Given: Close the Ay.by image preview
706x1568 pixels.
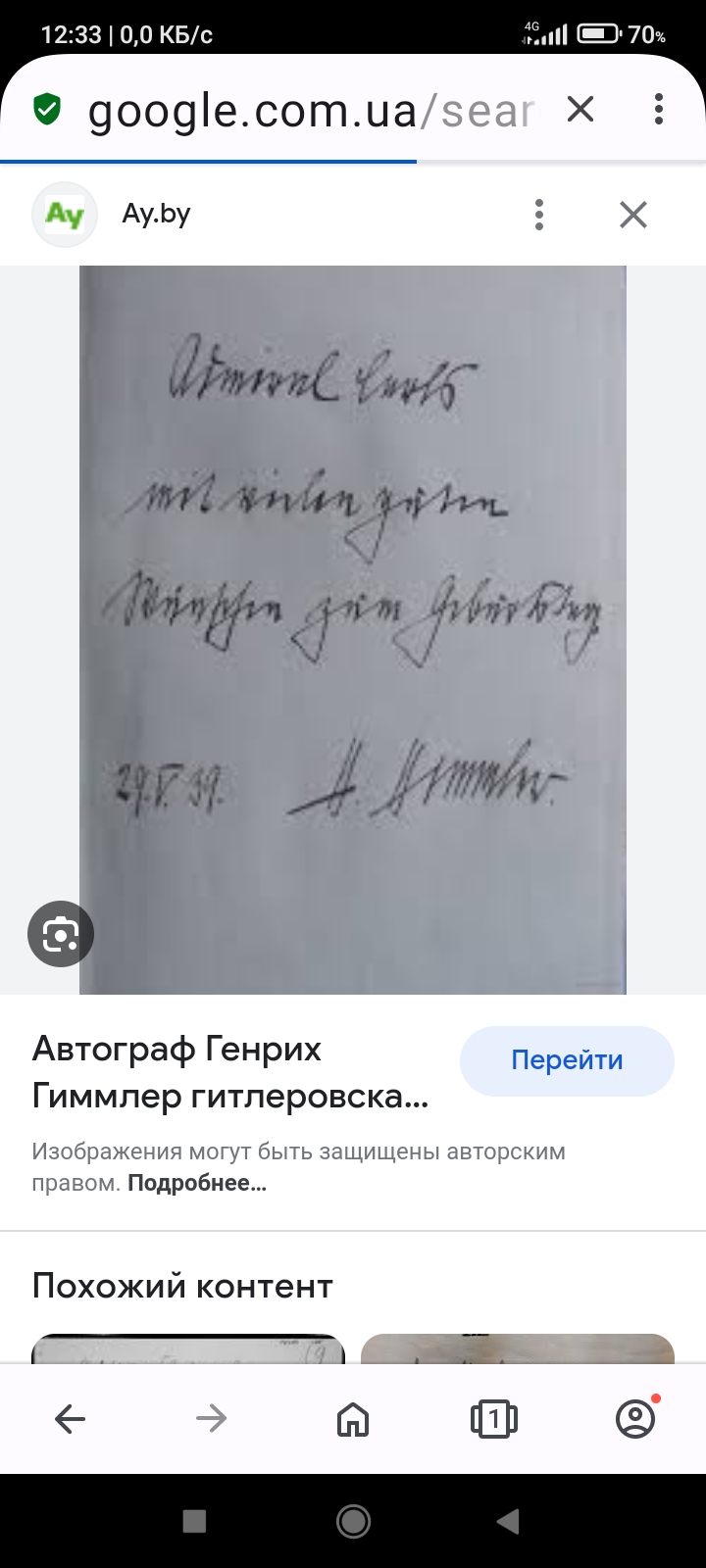Looking at the screenshot, I should (633, 215).
